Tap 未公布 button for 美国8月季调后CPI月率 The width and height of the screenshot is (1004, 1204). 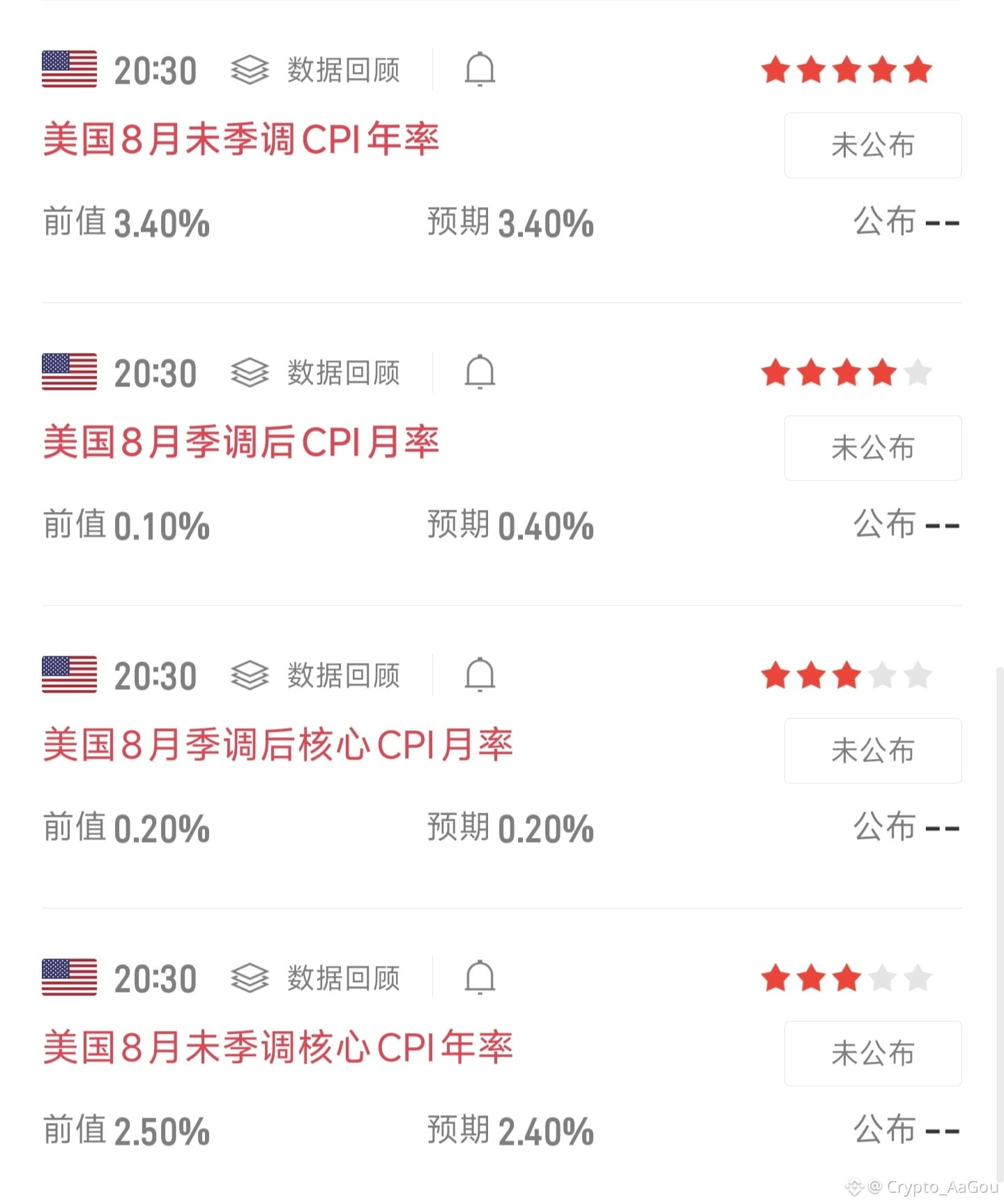coord(873,448)
